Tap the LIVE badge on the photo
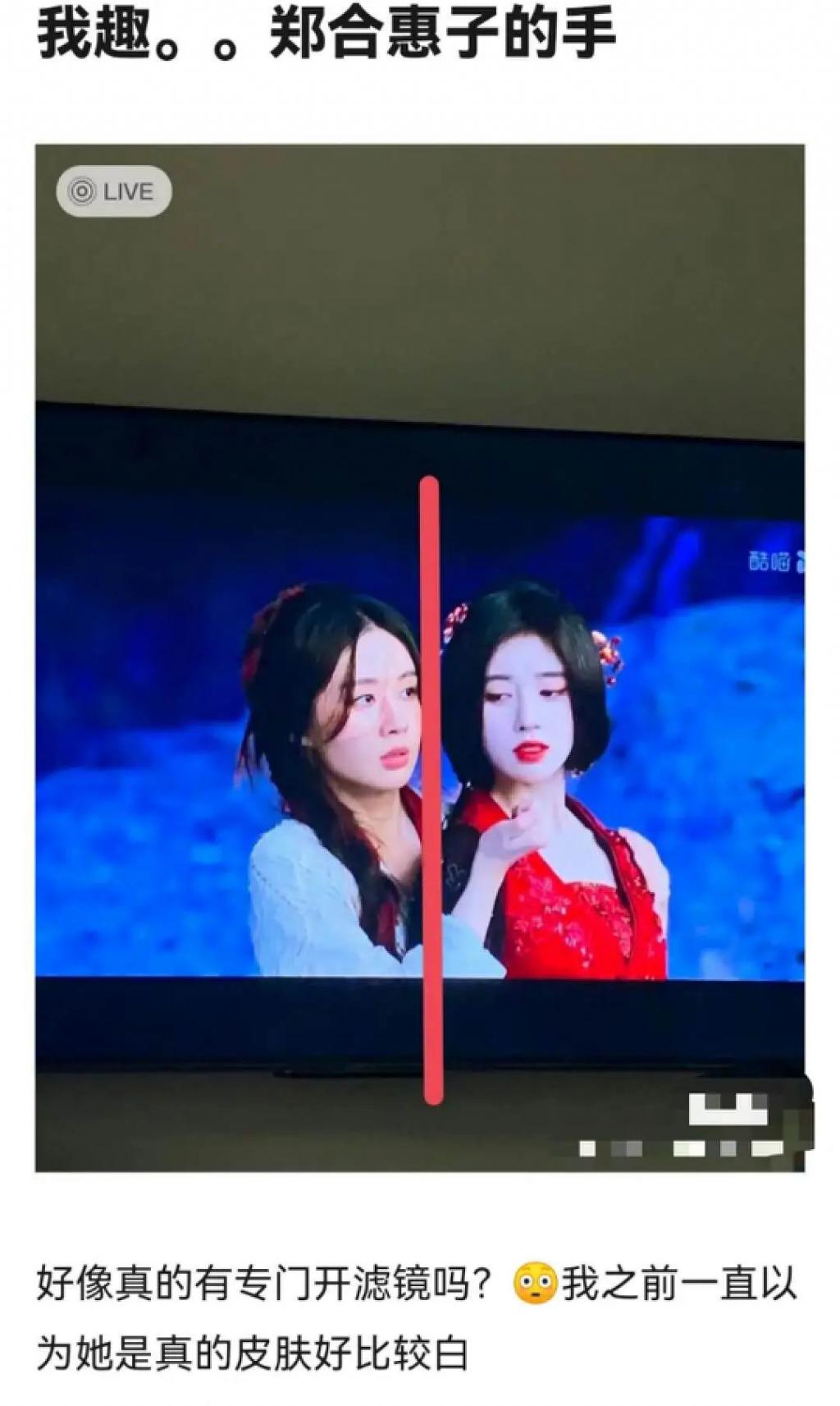This screenshot has width=840, height=1406. pyautogui.click(x=113, y=192)
